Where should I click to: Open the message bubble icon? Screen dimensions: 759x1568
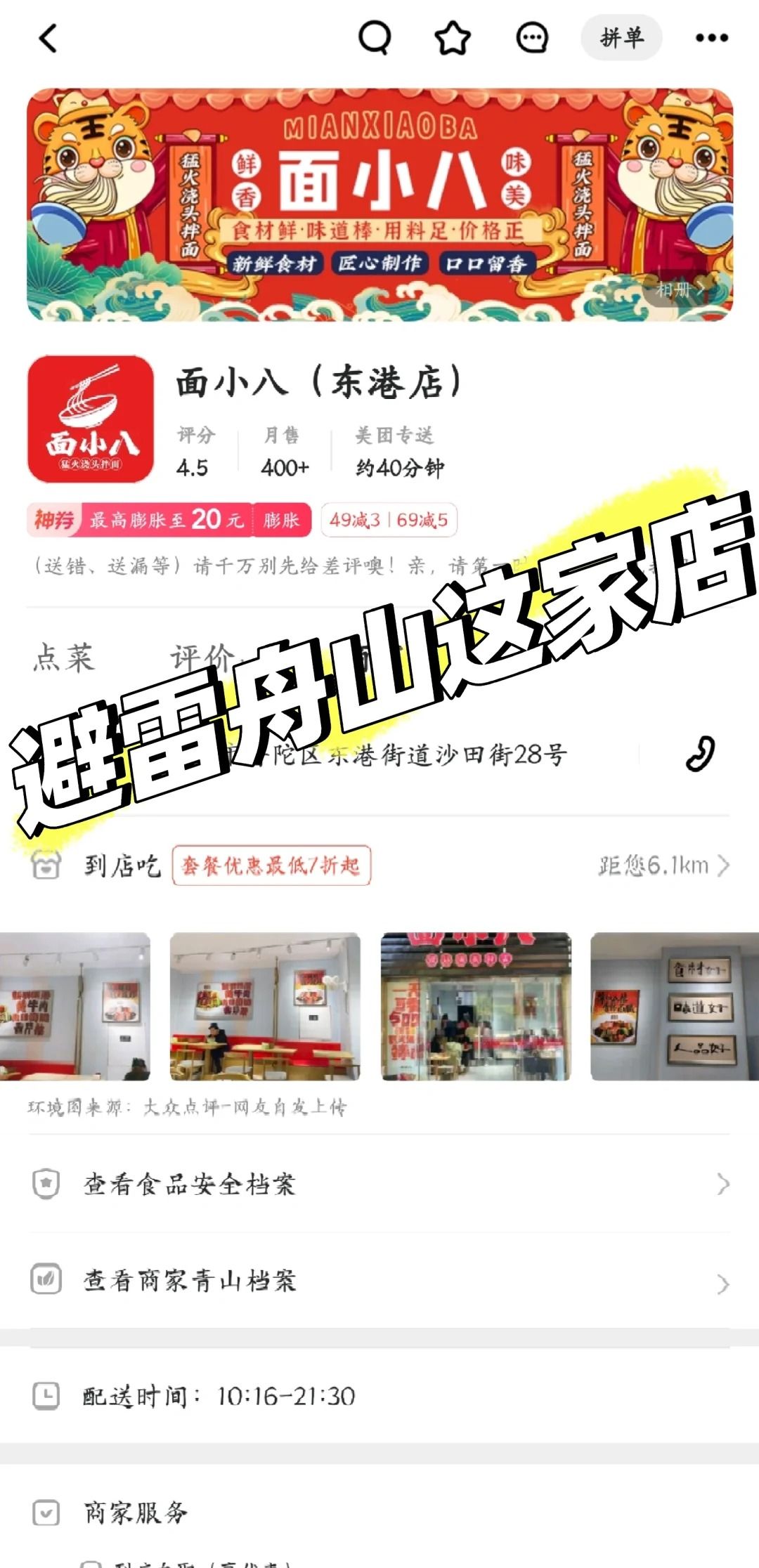[532, 38]
